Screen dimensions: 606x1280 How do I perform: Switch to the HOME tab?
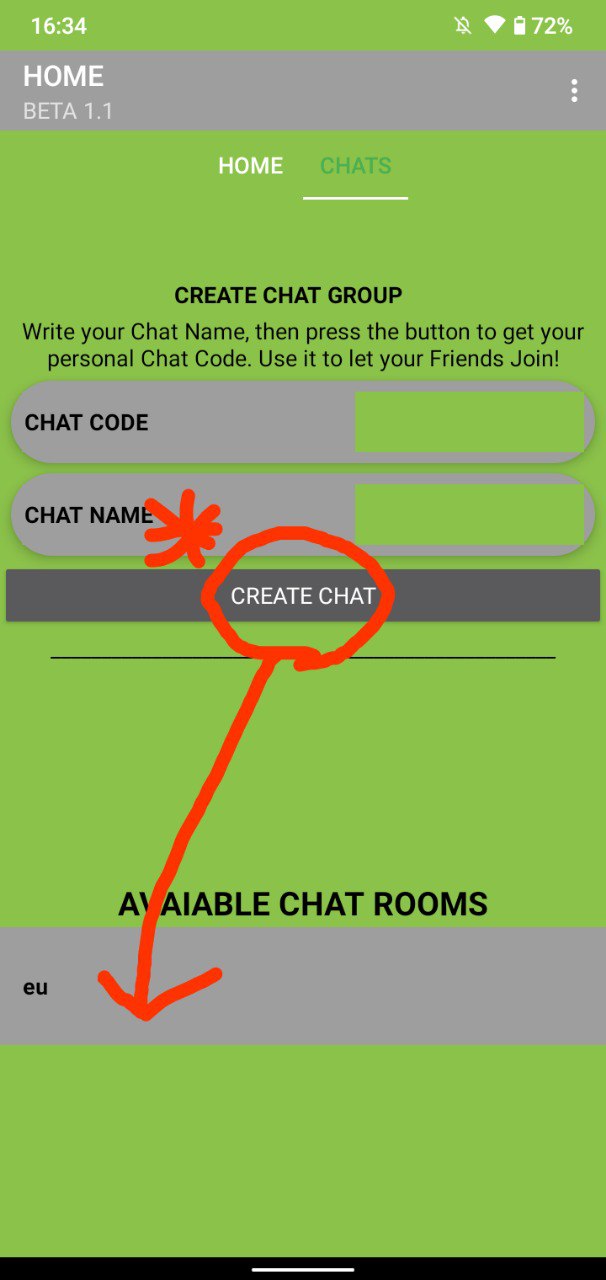250,166
